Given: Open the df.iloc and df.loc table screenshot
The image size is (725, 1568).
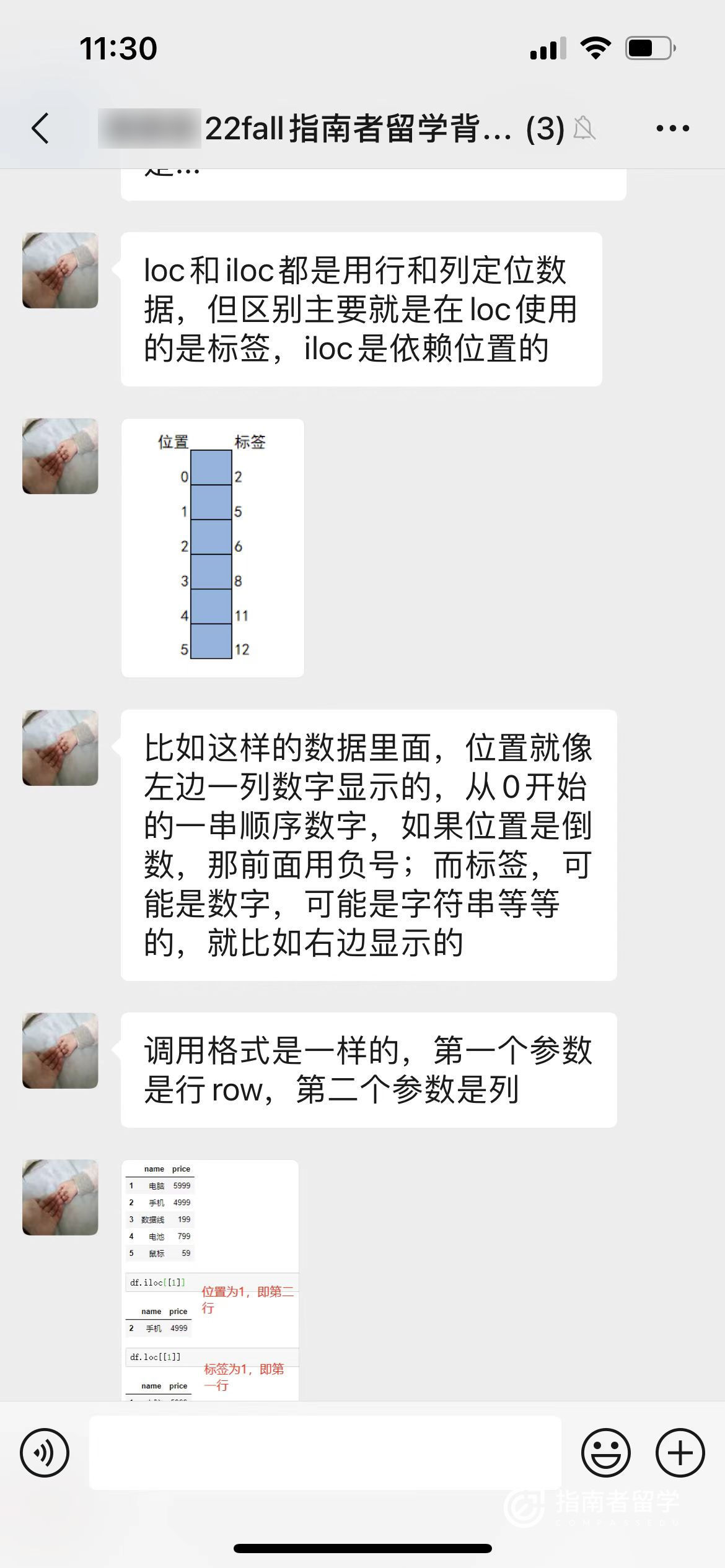Looking at the screenshot, I should click(211, 1279).
